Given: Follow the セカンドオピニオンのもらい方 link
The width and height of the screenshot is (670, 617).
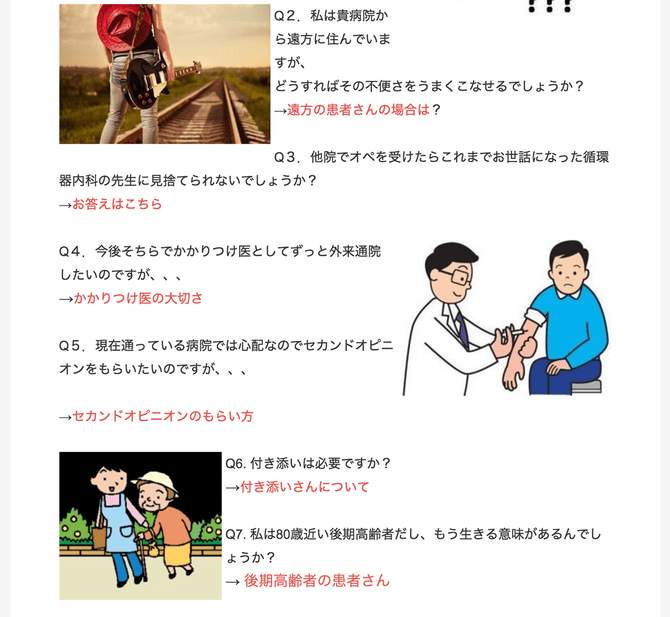Looking at the screenshot, I should click(162, 416).
